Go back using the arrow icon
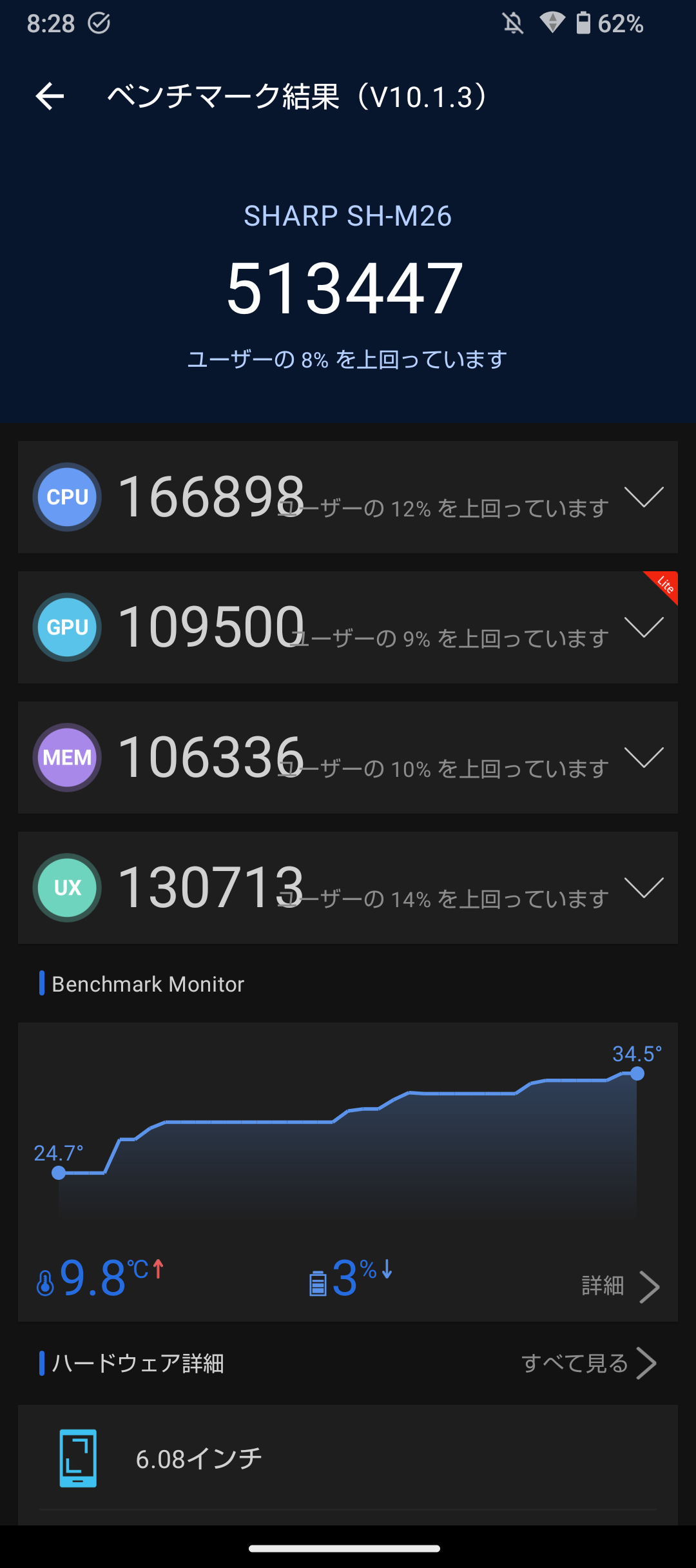The height and width of the screenshot is (1568, 696). click(x=50, y=97)
